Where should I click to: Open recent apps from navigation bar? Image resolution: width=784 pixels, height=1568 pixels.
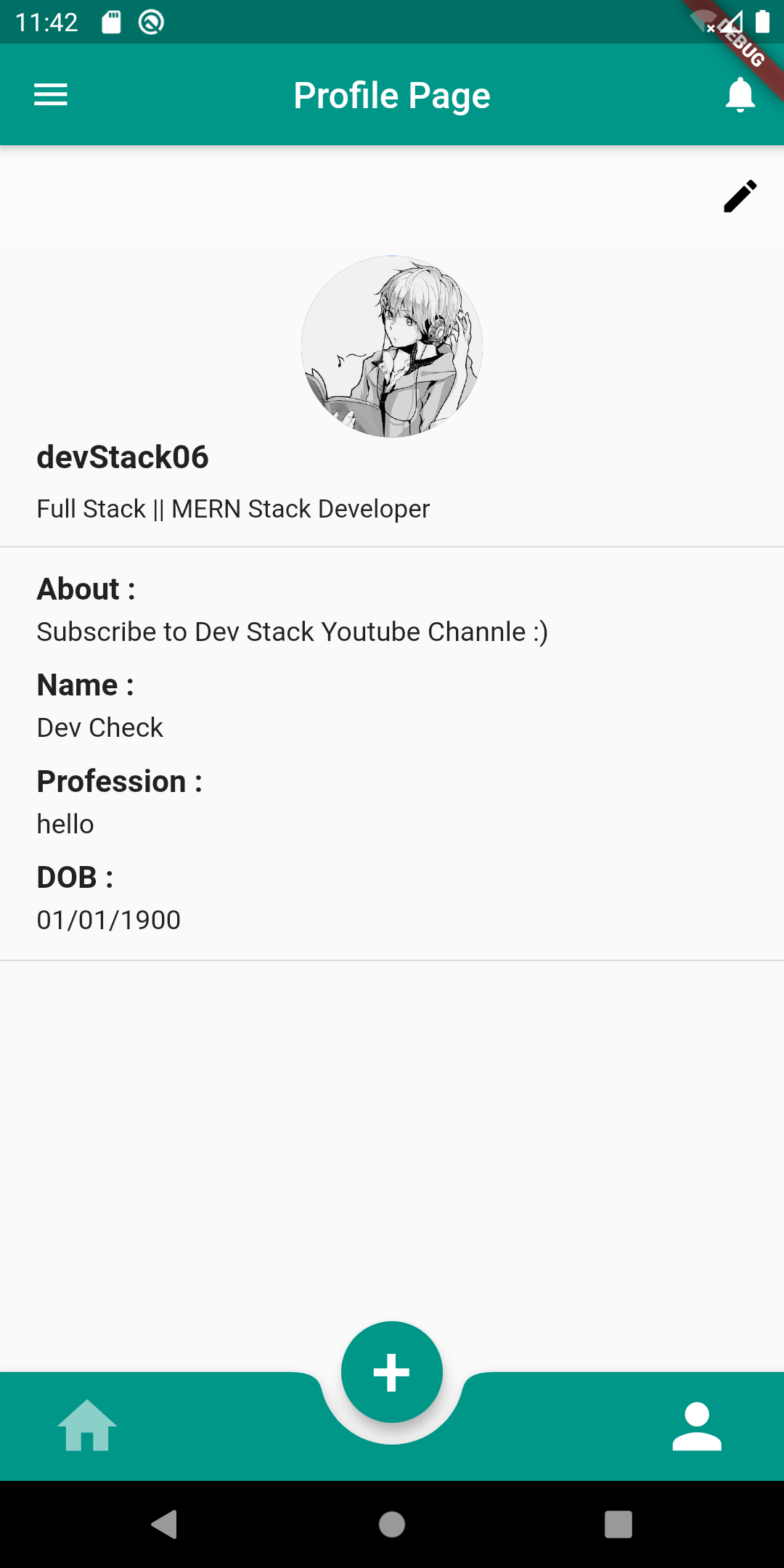pyautogui.click(x=618, y=1524)
